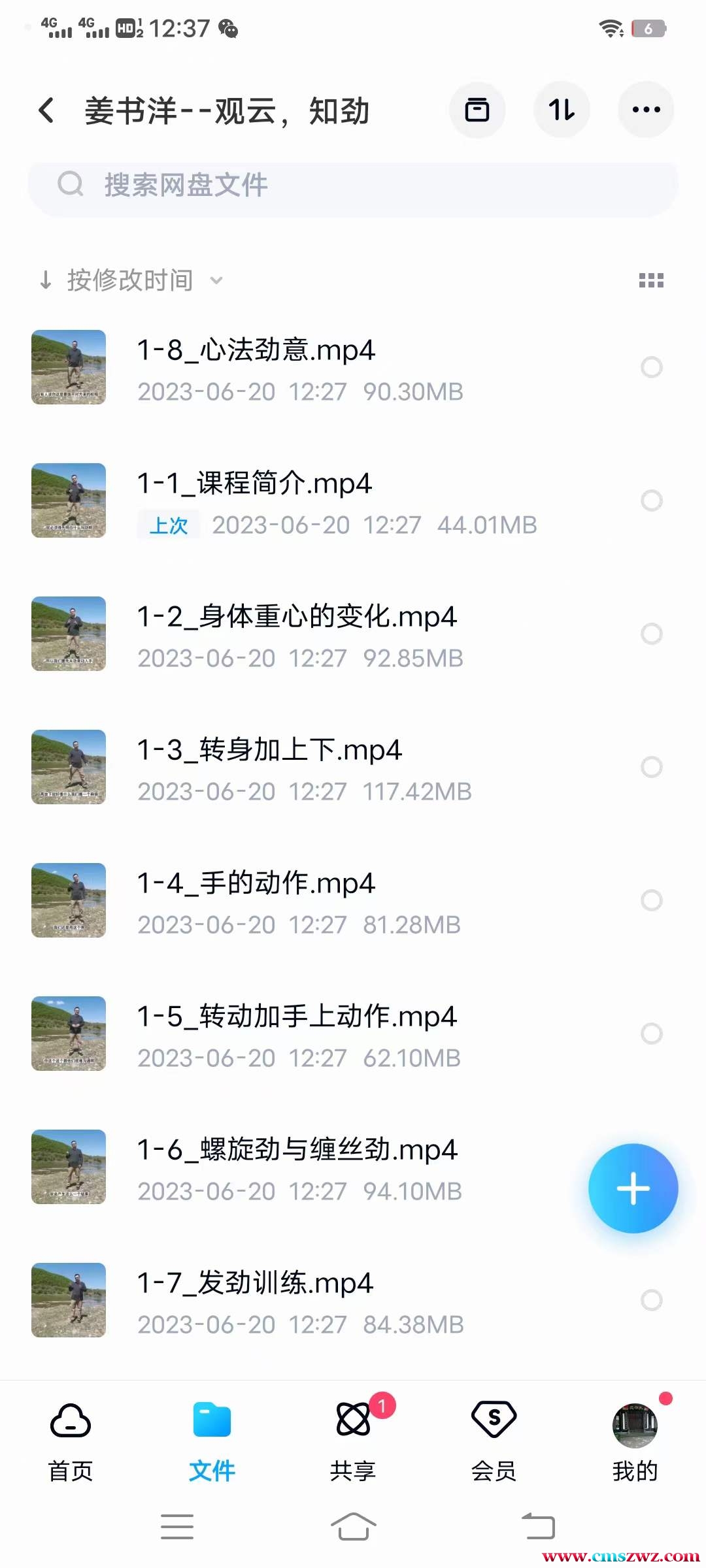Open the video 1-3_转身加上下.mp4

tap(269, 751)
